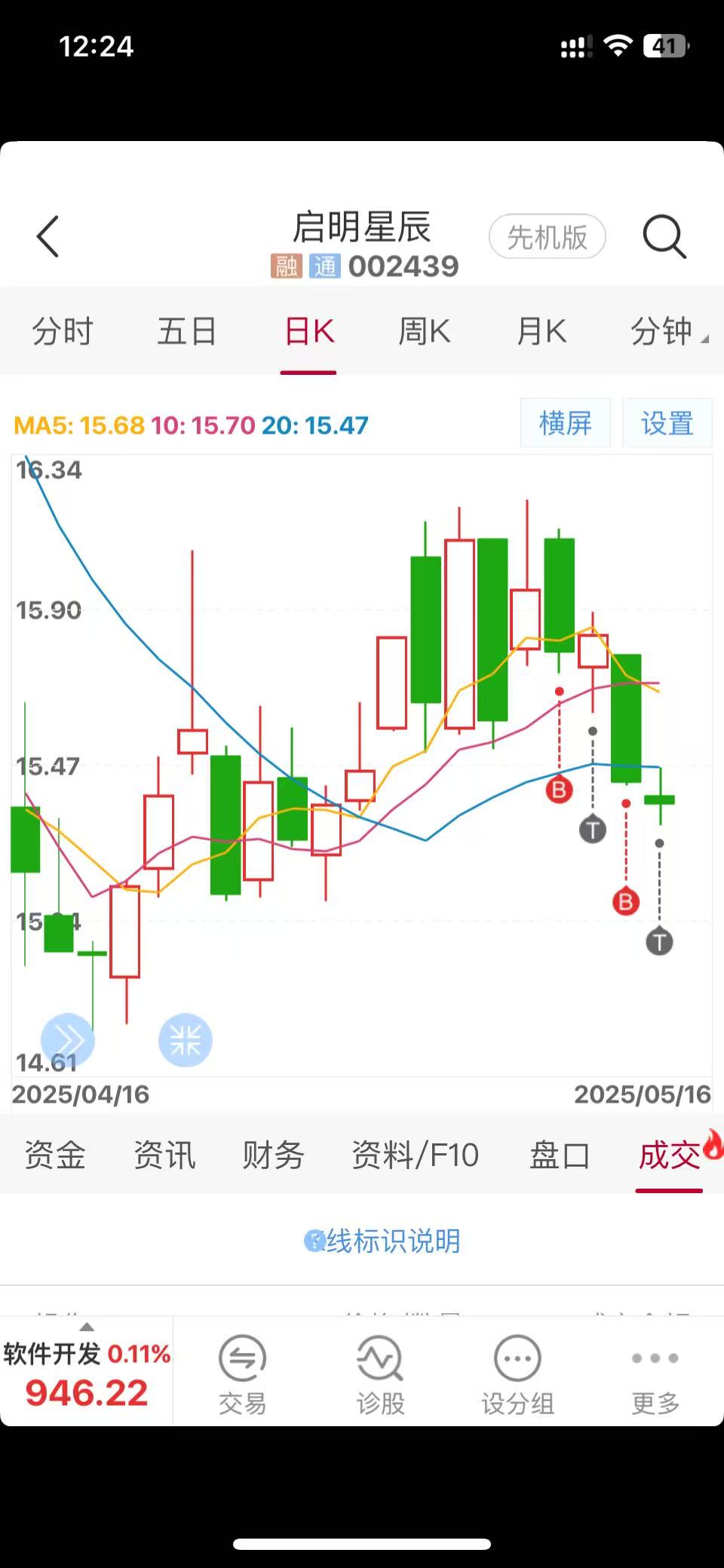Open chart 设置 settings
This screenshot has height=1568, width=724.
pyautogui.click(x=667, y=423)
